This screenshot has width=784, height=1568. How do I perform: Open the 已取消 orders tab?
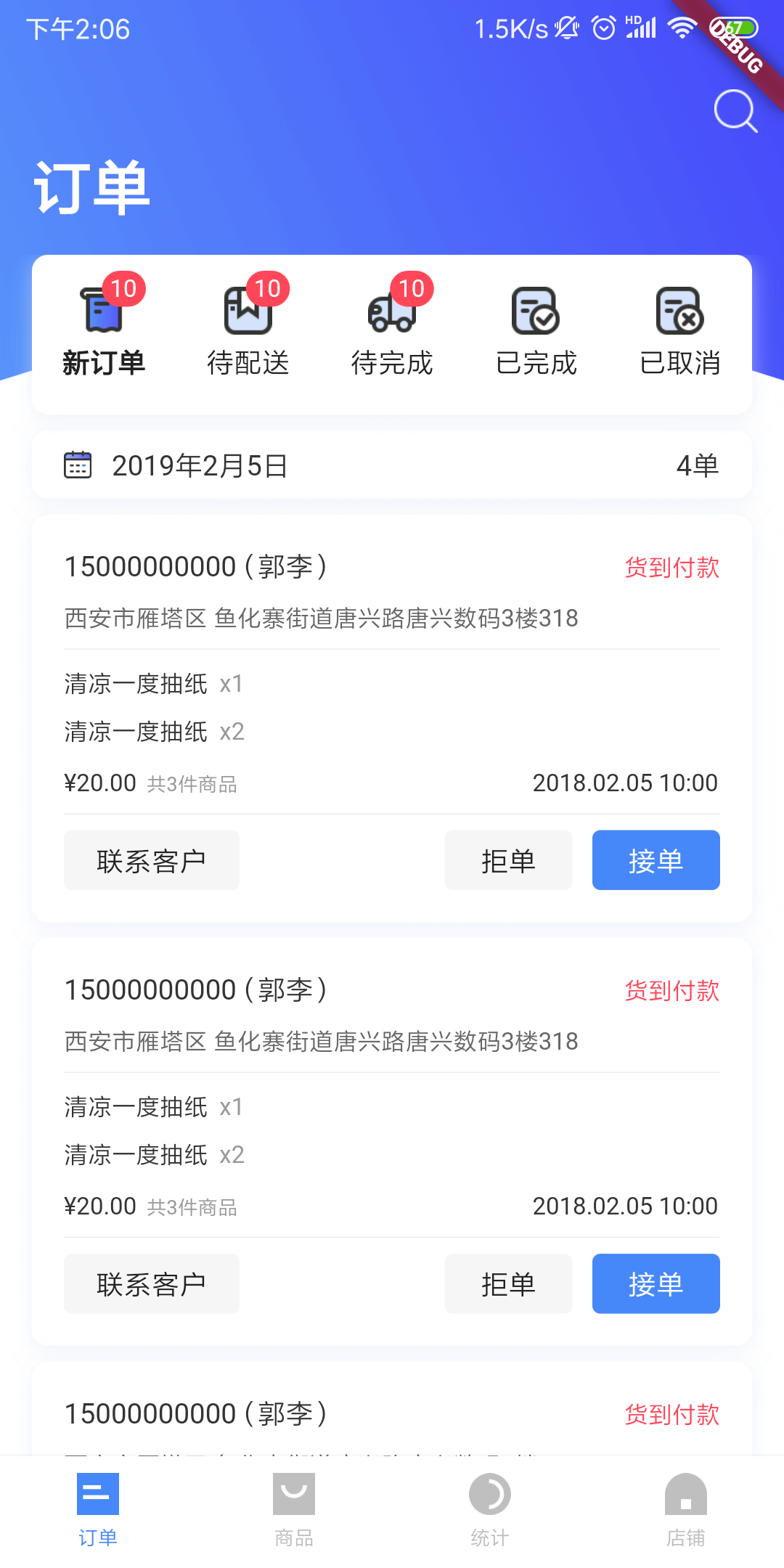(x=679, y=331)
